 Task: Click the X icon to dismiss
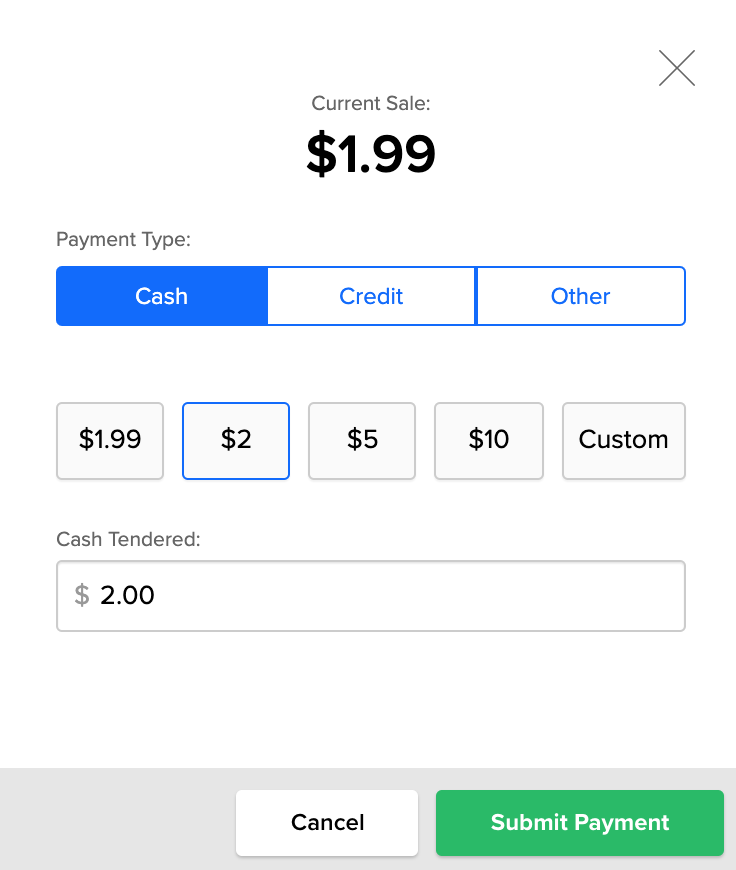677,68
